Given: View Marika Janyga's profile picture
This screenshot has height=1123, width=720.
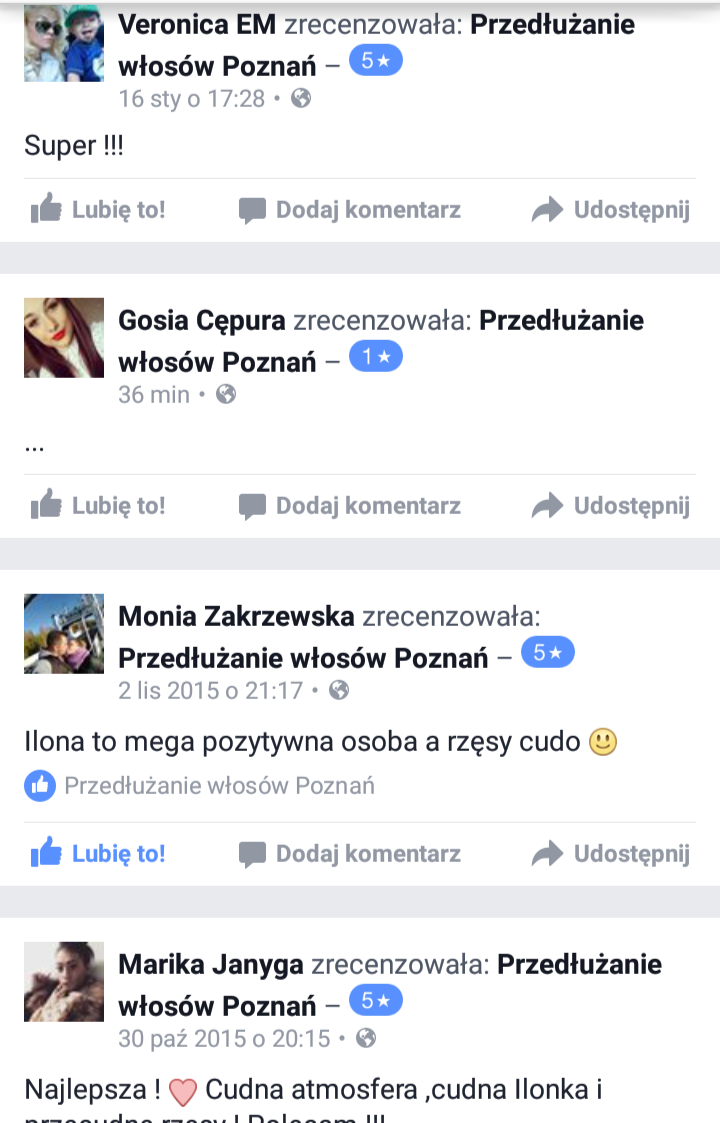Looking at the screenshot, I should 64,981.
